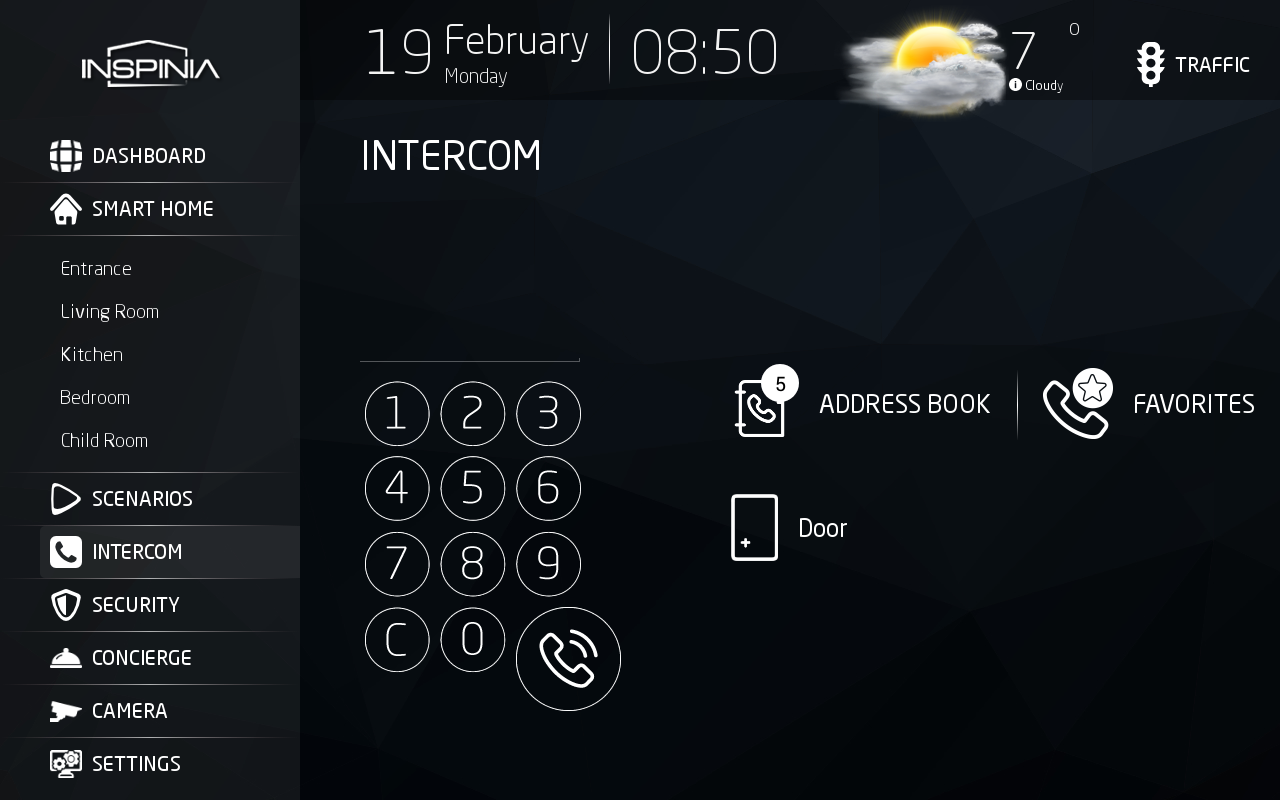This screenshot has width=1280, height=800.
Task: Select Living Room from the sidebar
Action: pos(109,311)
